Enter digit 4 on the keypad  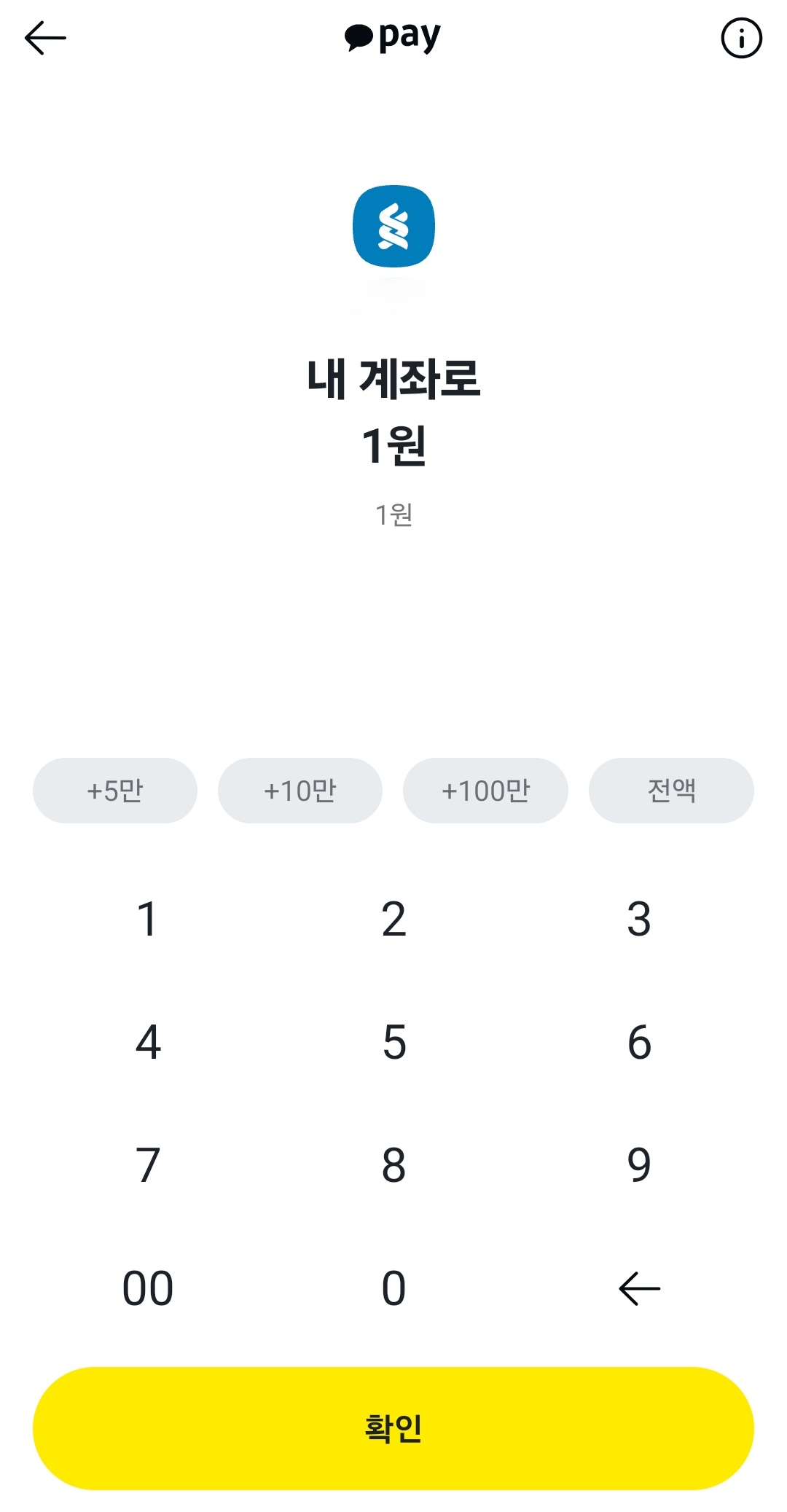(x=148, y=1042)
